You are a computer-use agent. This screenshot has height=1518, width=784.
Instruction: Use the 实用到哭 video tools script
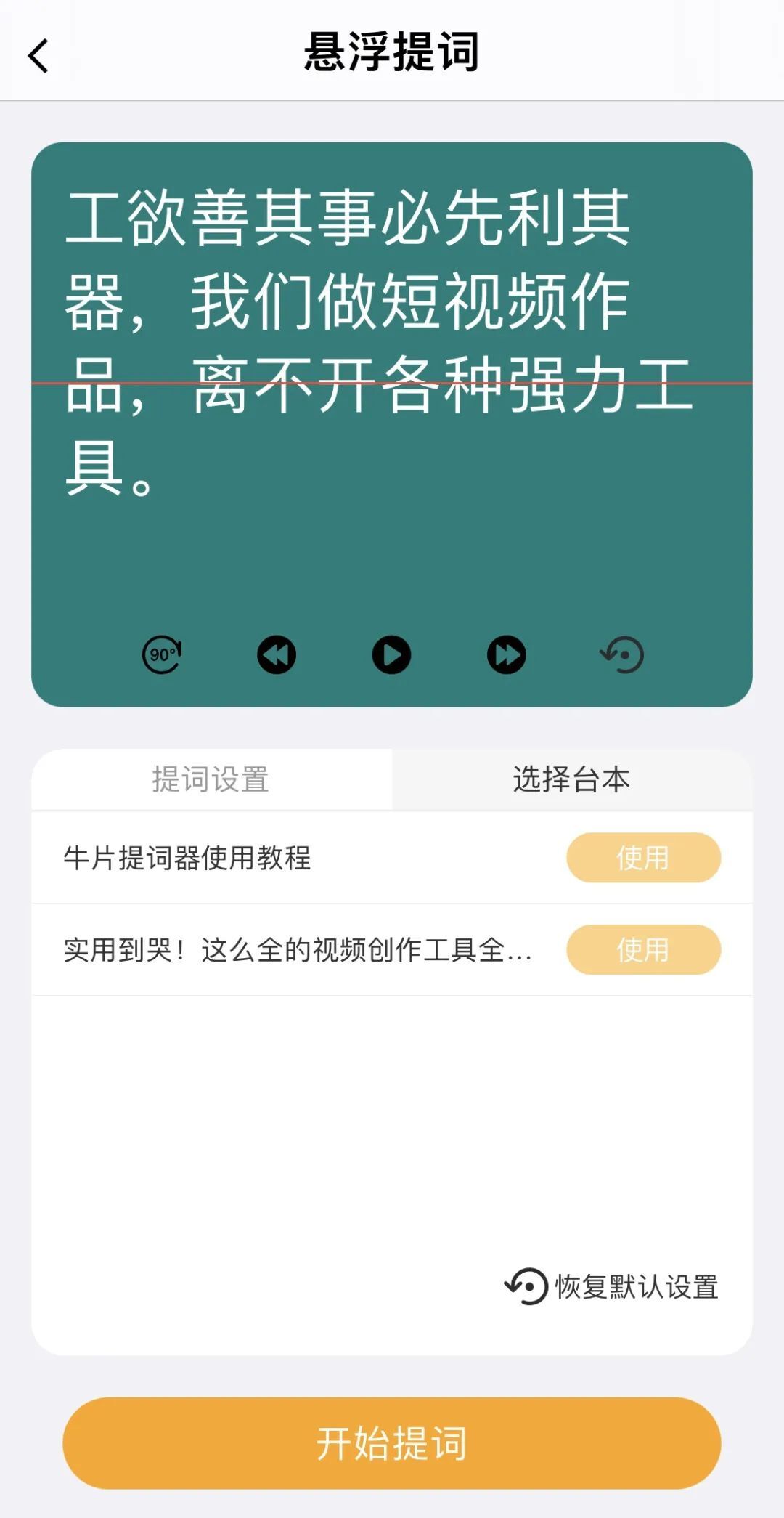tap(643, 949)
